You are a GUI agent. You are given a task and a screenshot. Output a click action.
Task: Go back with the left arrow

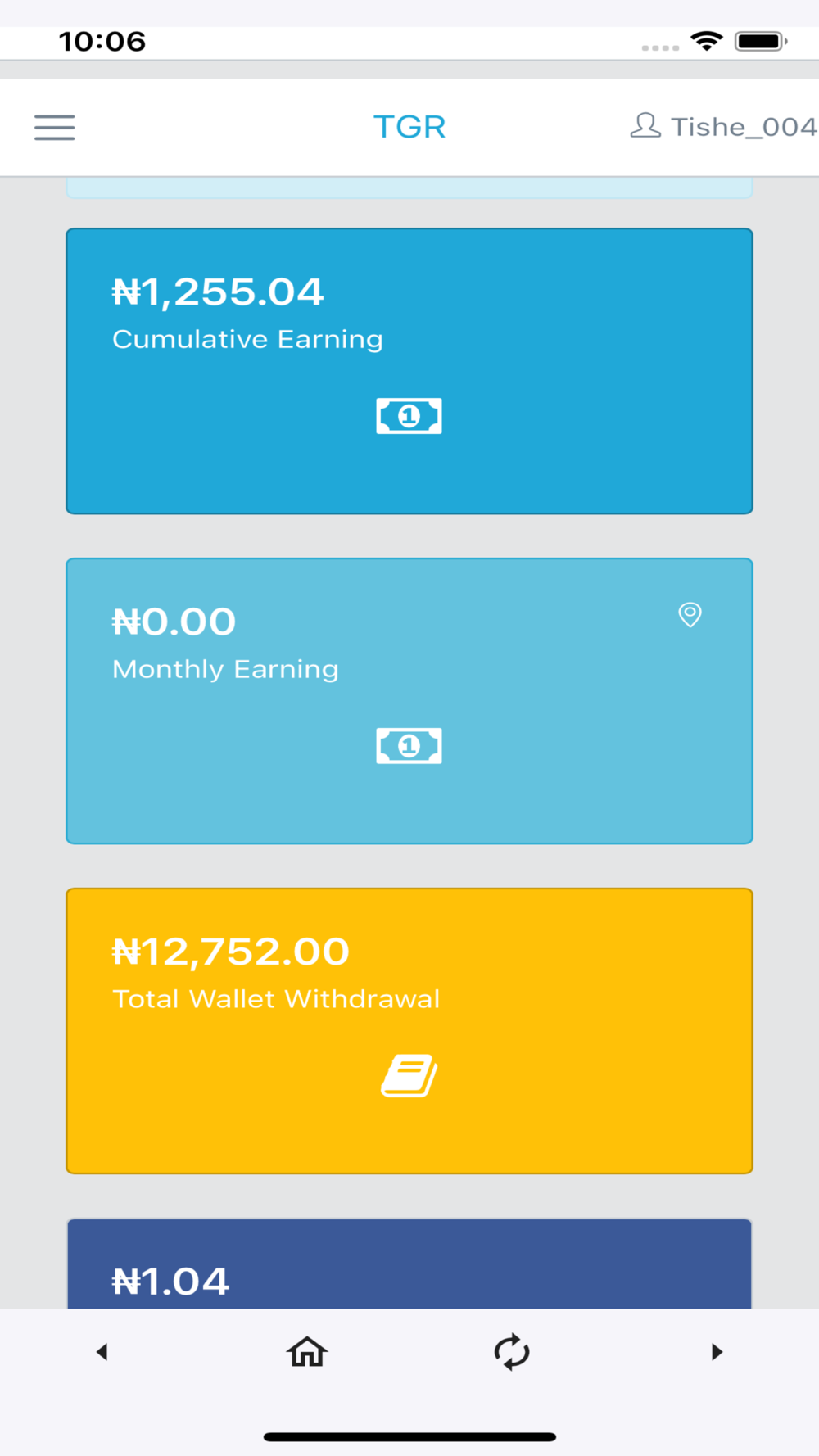(x=102, y=1352)
